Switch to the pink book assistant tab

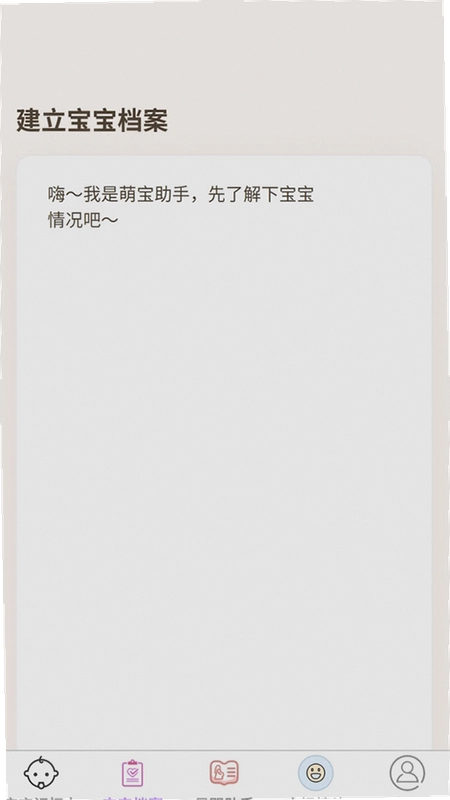(224, 773)
